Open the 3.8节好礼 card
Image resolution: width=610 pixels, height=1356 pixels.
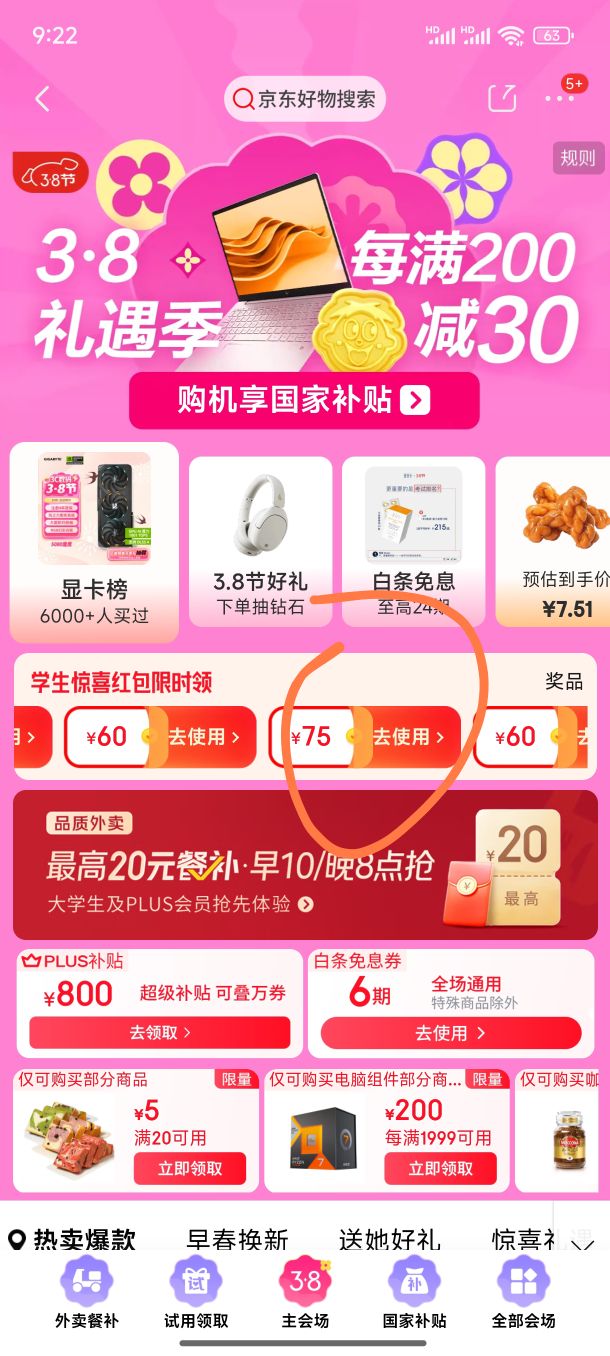tap(260, 542)
